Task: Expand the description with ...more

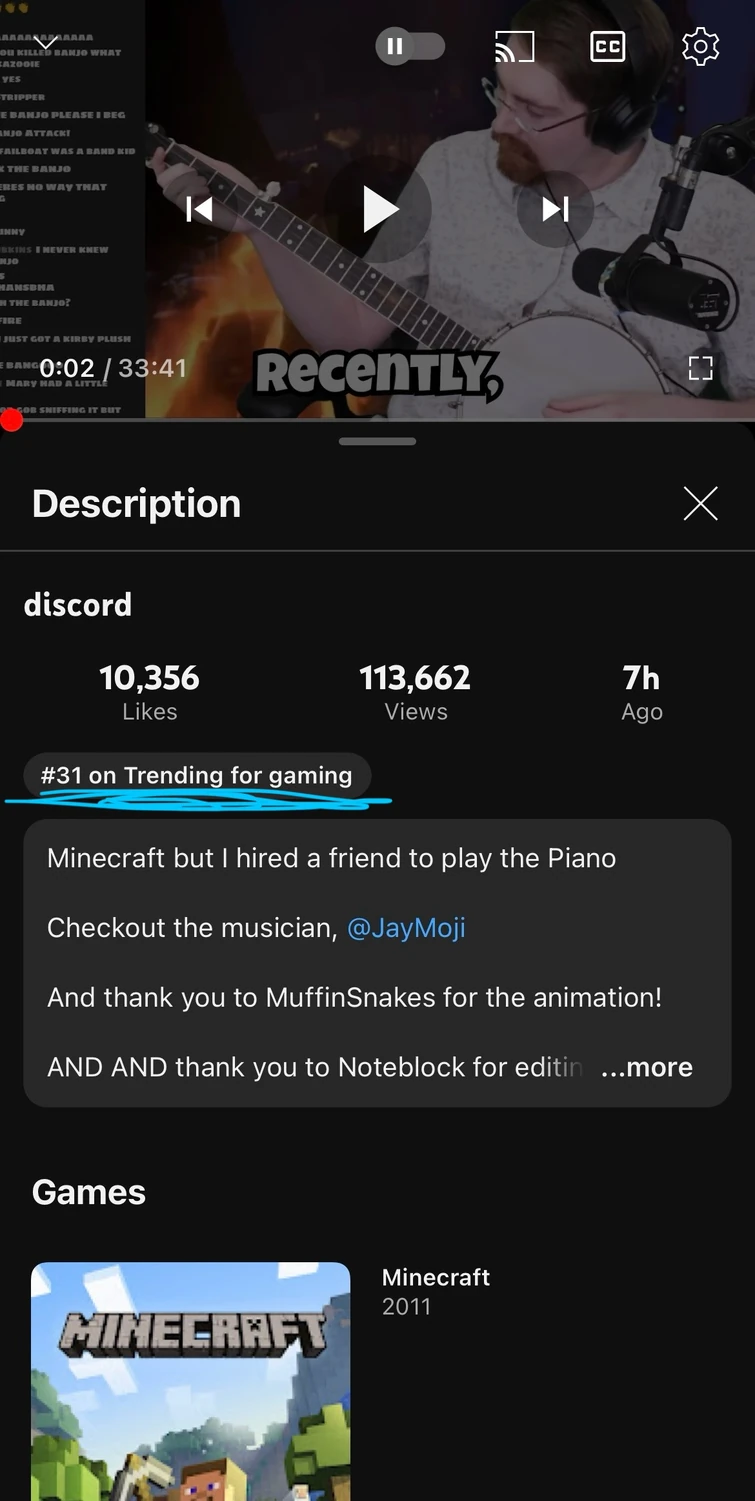Action: [647, 1067]
